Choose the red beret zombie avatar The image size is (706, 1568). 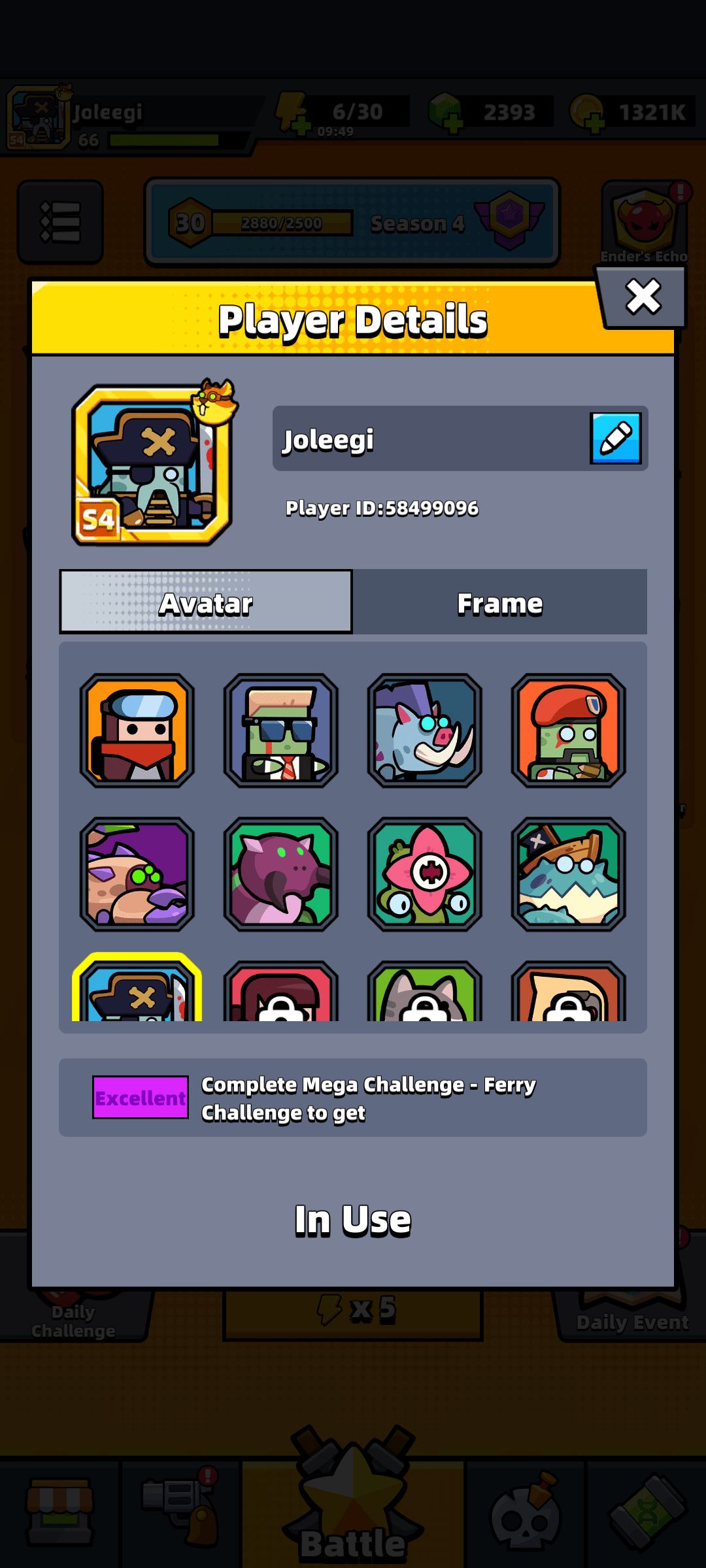[x=569, y=730]
